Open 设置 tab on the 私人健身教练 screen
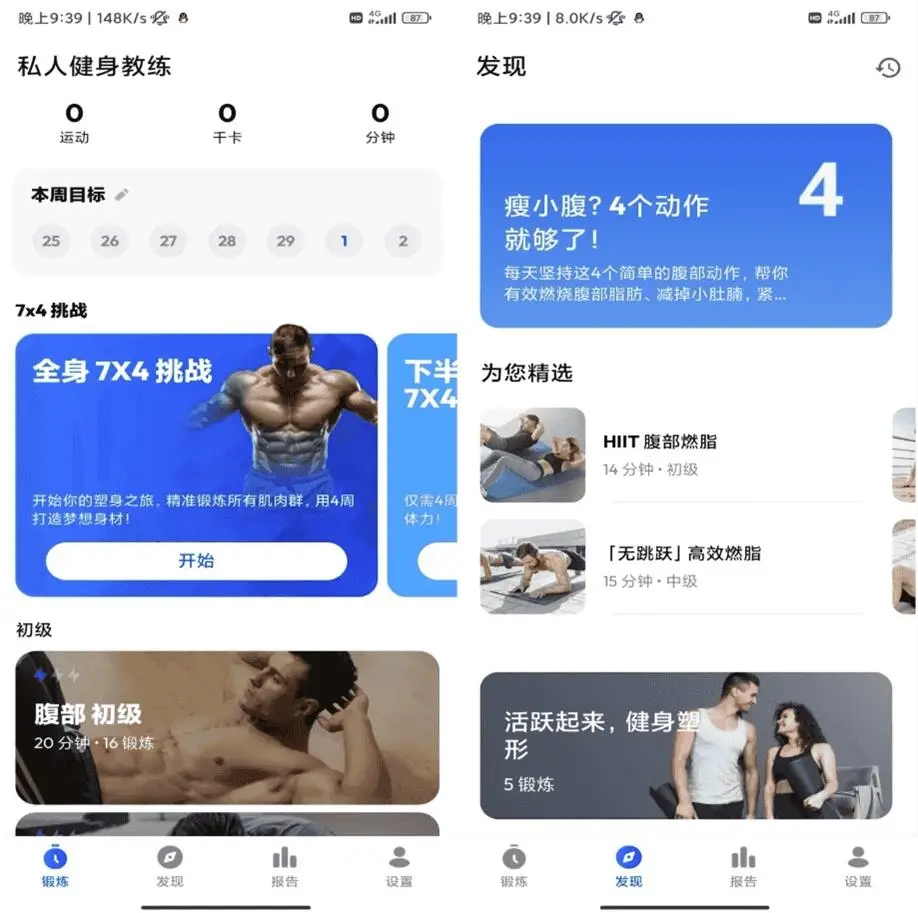The height and width of the screenshot is (913, 918). point(399,866)
